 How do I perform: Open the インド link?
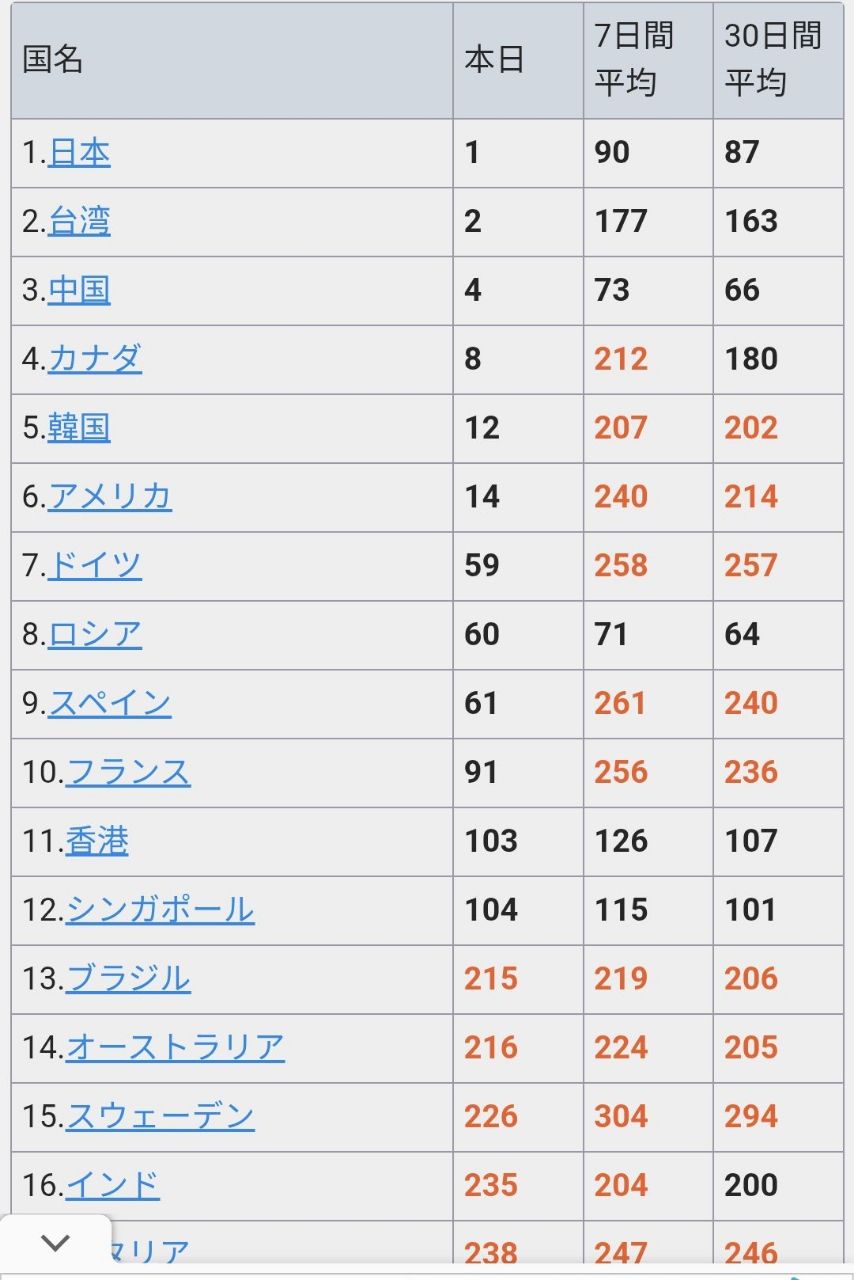tap(113, 1186)
